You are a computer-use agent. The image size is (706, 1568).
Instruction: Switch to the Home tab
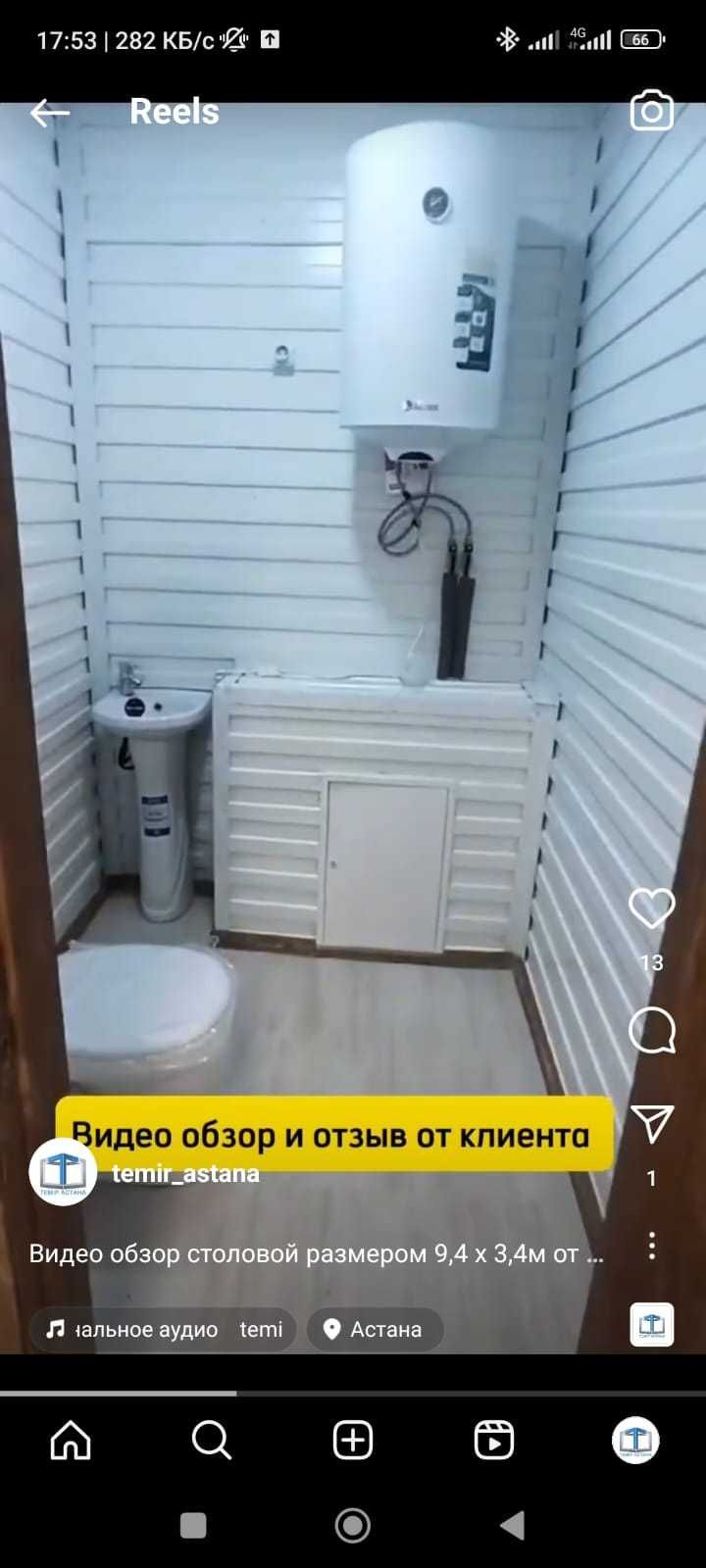71,1441
